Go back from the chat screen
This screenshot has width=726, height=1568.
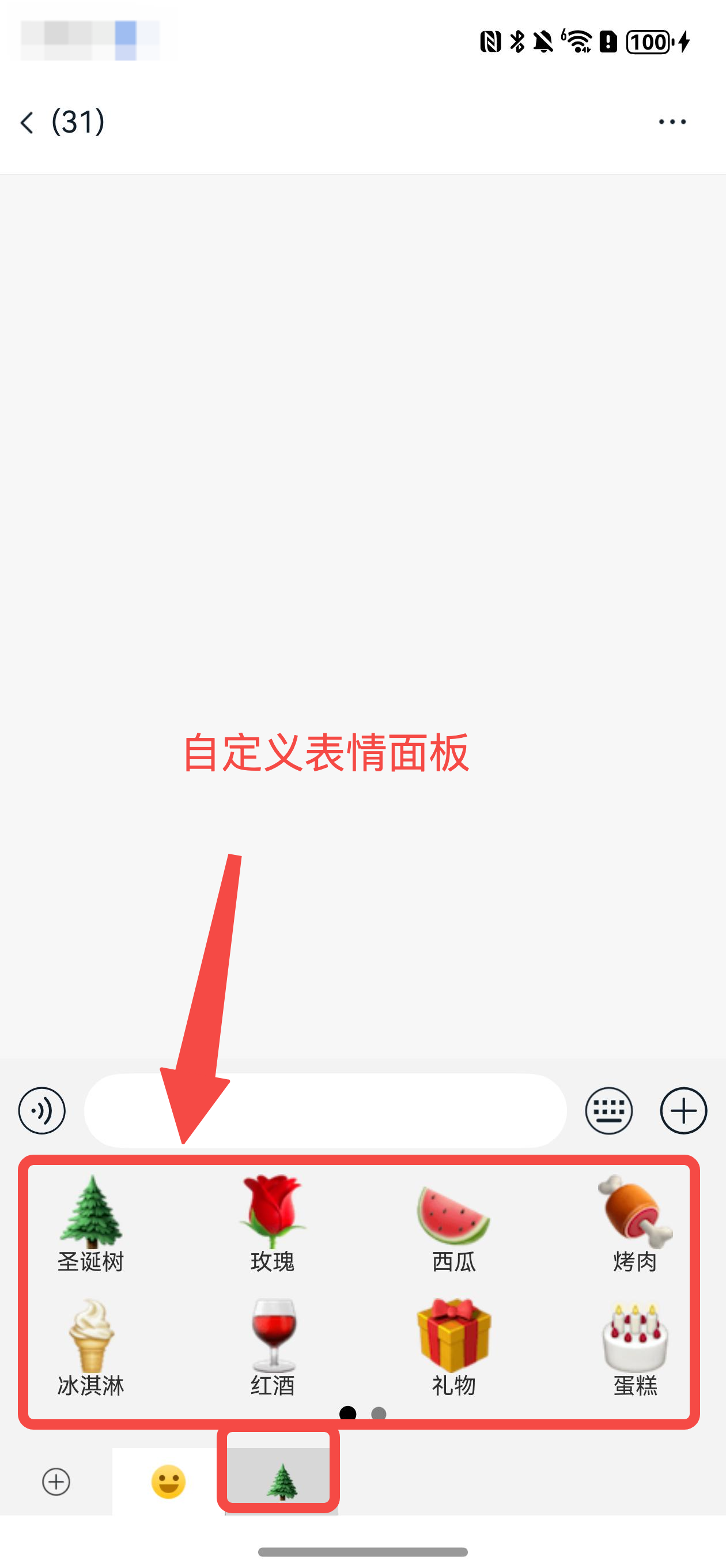pyautogui.click(x=28, y=122)
